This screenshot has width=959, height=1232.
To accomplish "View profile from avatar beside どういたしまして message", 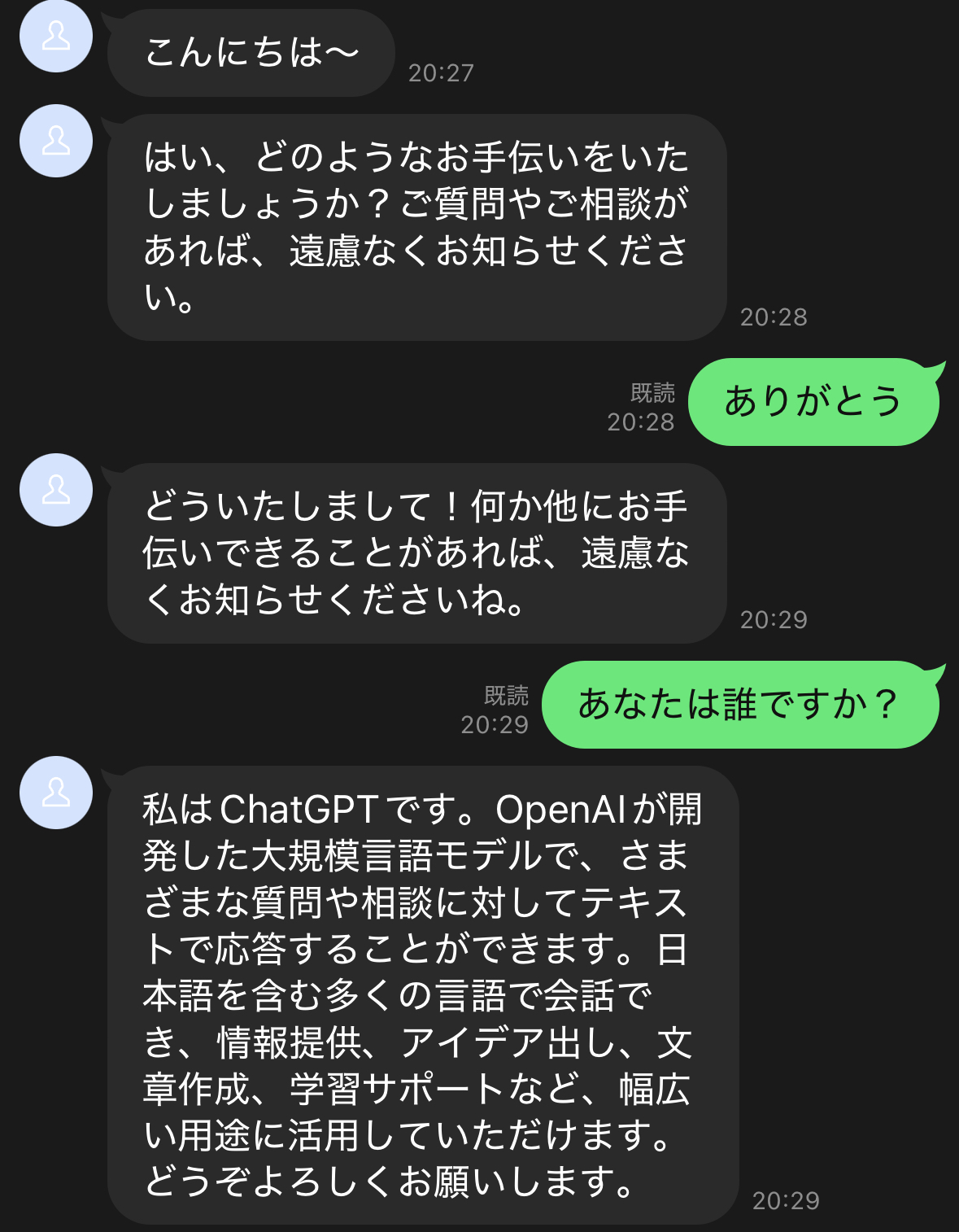I will coord(56,490).
